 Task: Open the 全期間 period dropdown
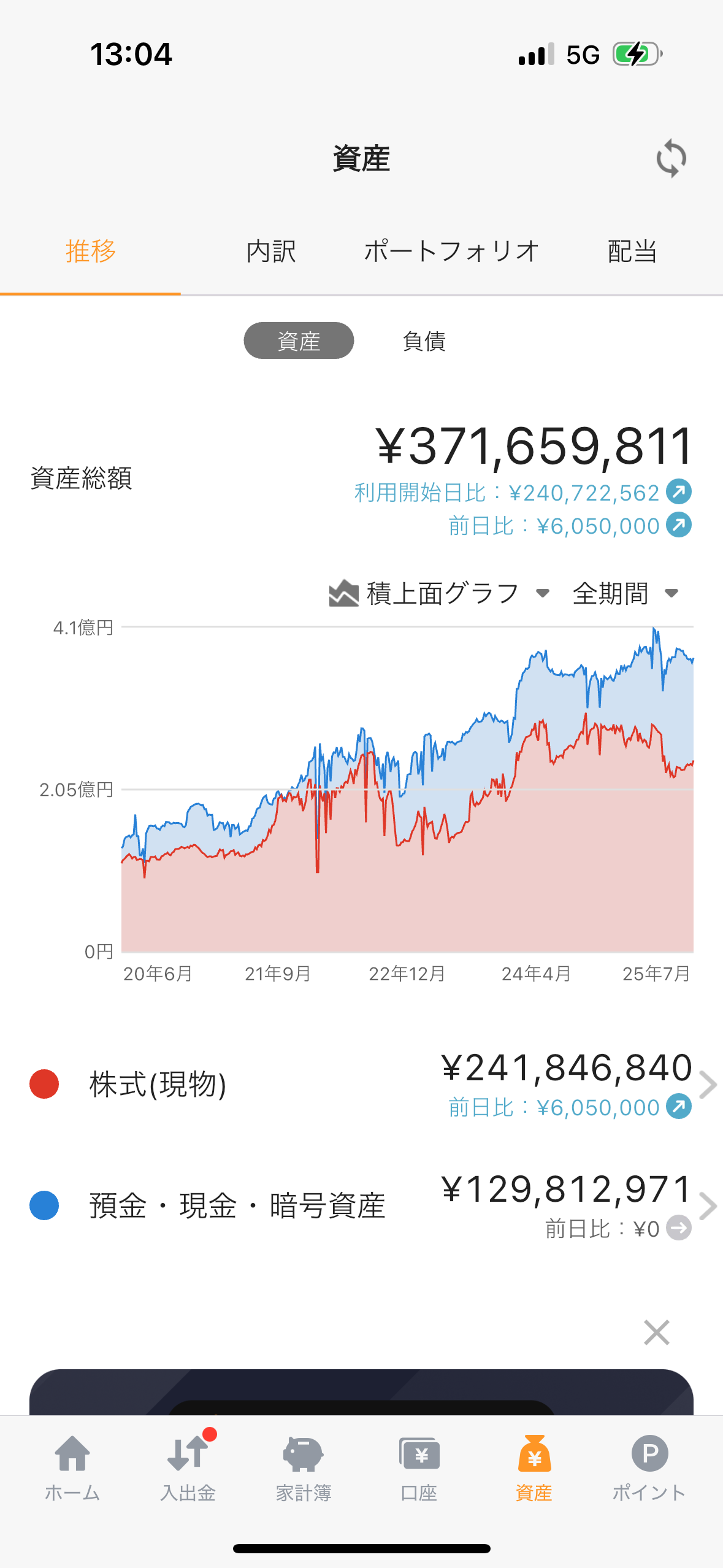point(625,593)
